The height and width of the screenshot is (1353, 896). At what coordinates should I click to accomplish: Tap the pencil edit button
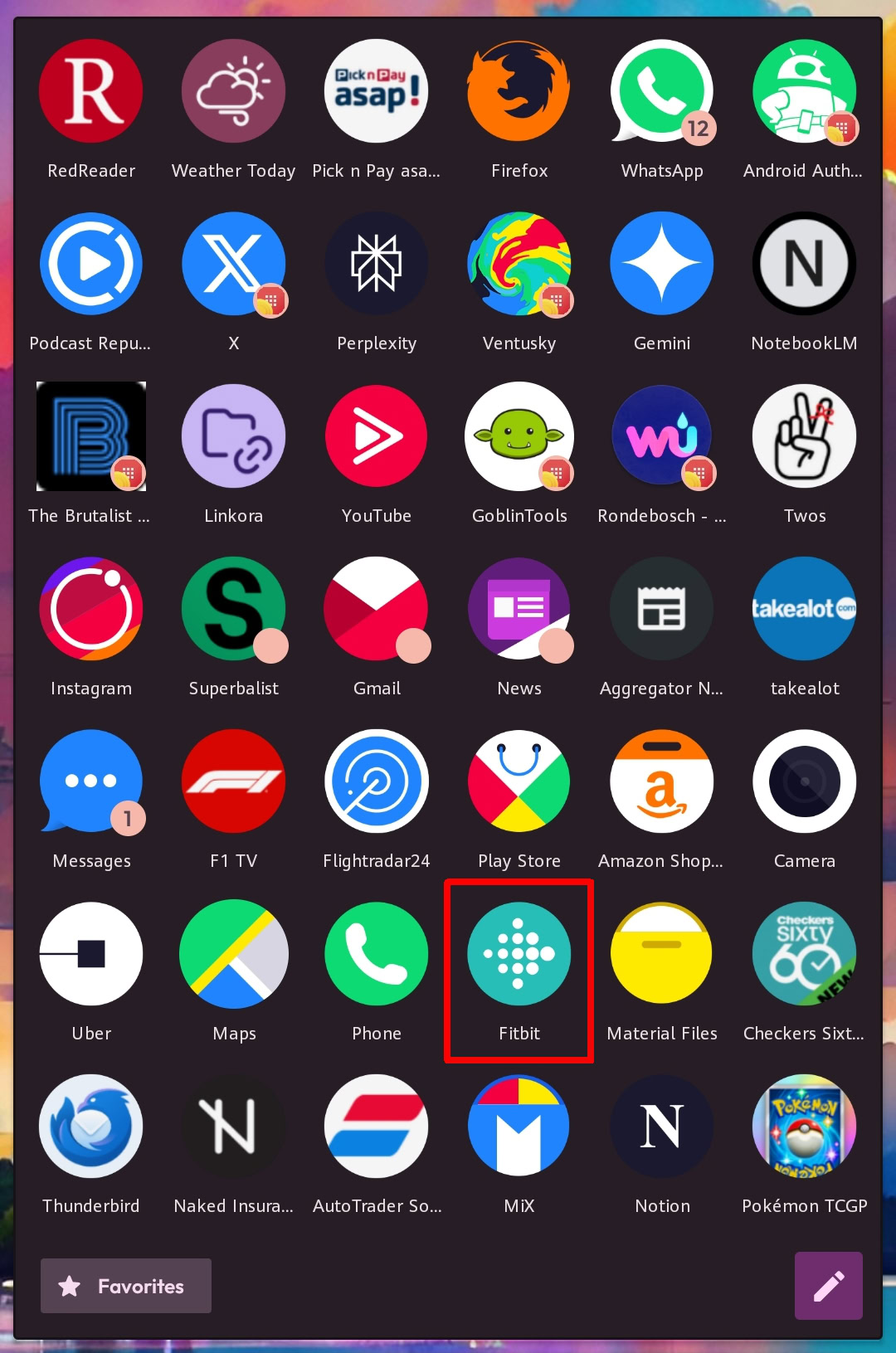click(828, 1286)
